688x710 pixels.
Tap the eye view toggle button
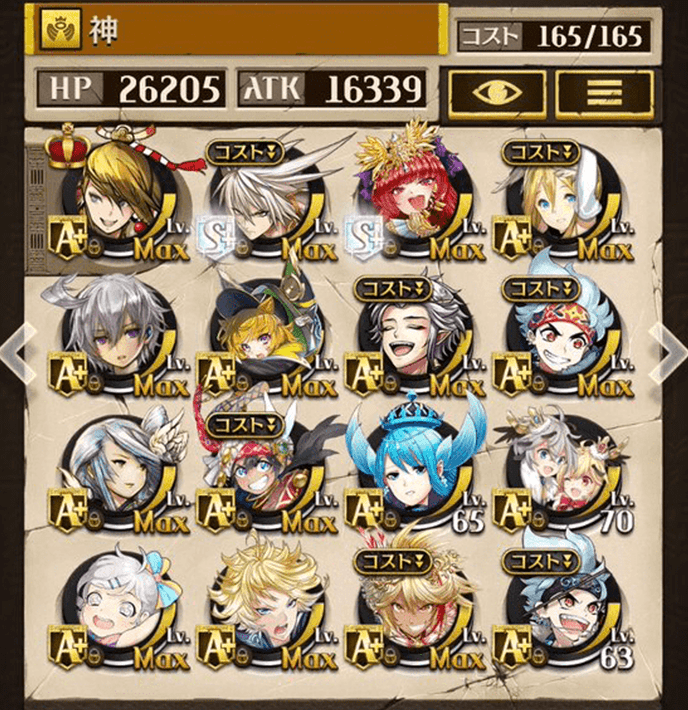496,93
